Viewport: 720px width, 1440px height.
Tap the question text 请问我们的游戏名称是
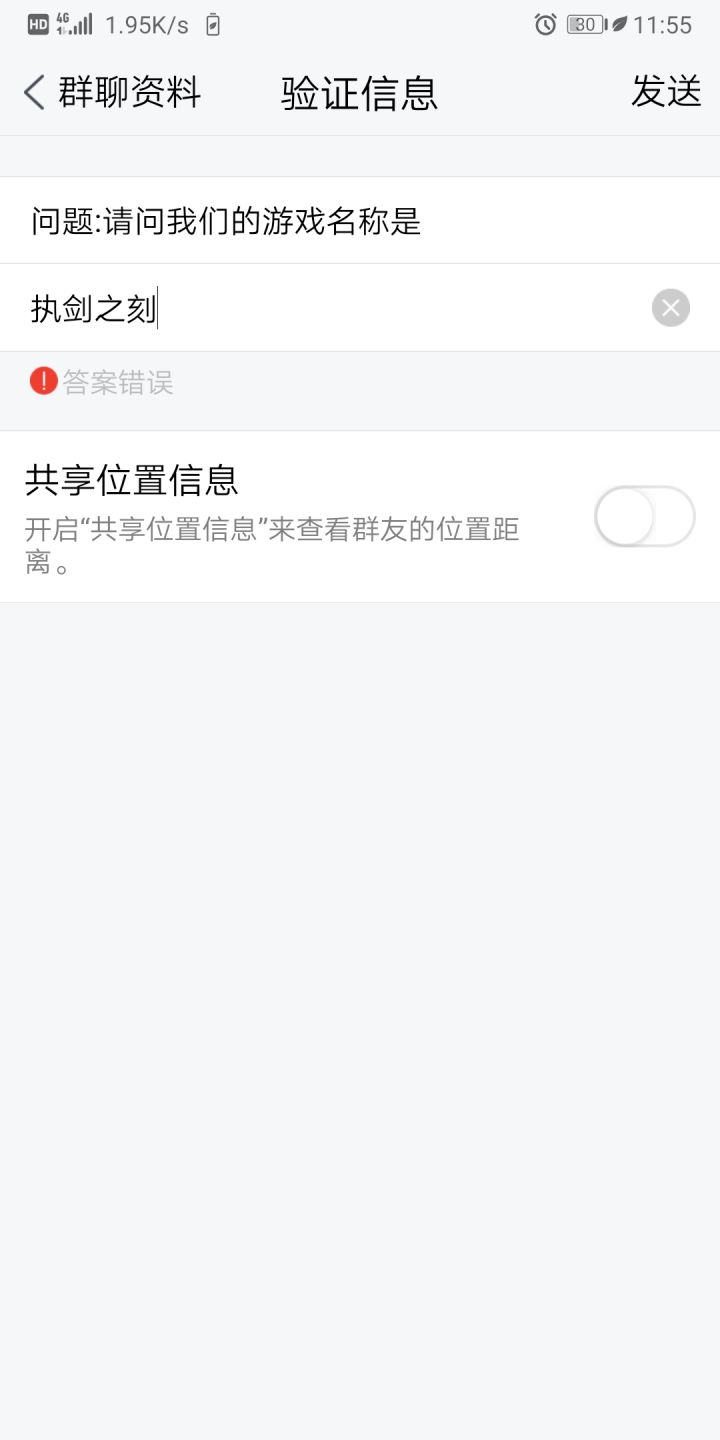pyautogui.click(x=225, y=220)
